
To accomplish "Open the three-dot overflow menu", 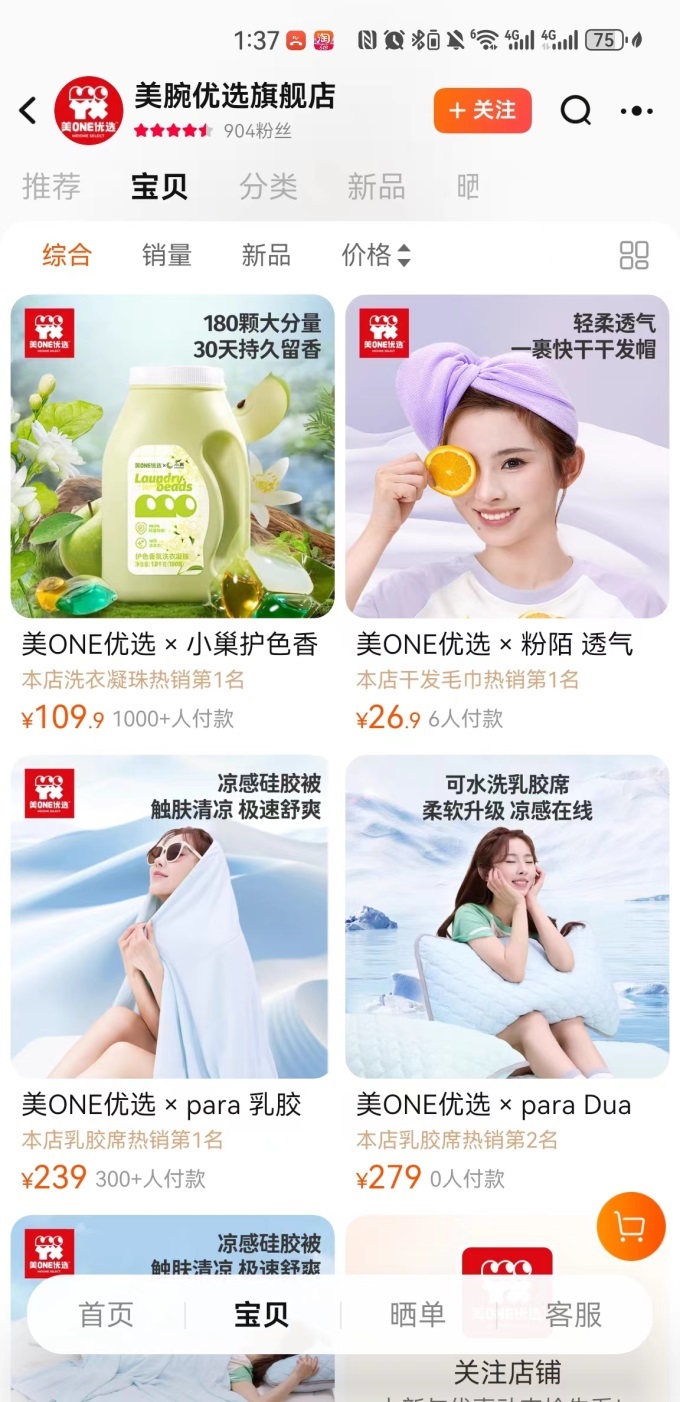I will click(636, 110).
